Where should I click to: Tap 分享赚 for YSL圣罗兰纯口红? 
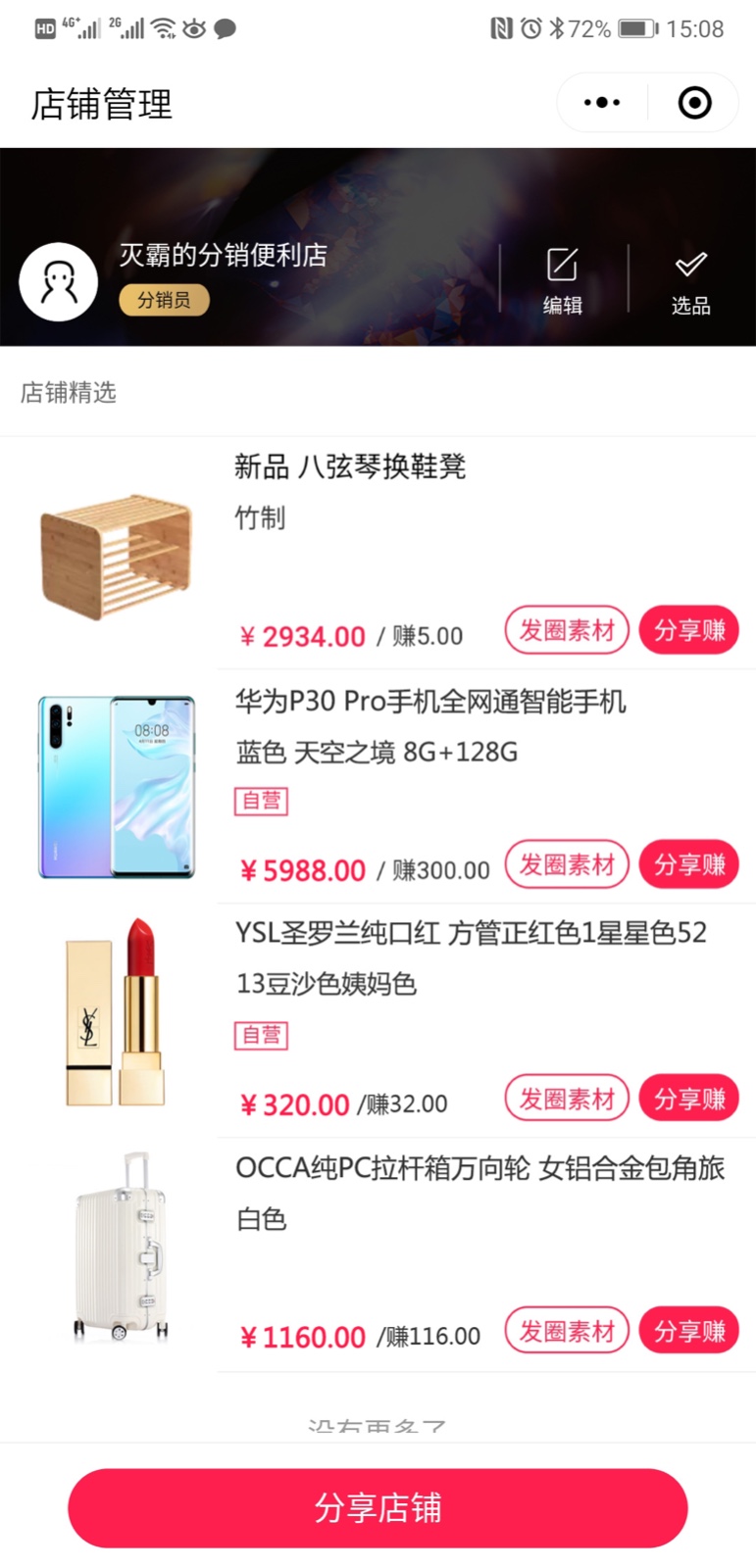click(688, 1099)
